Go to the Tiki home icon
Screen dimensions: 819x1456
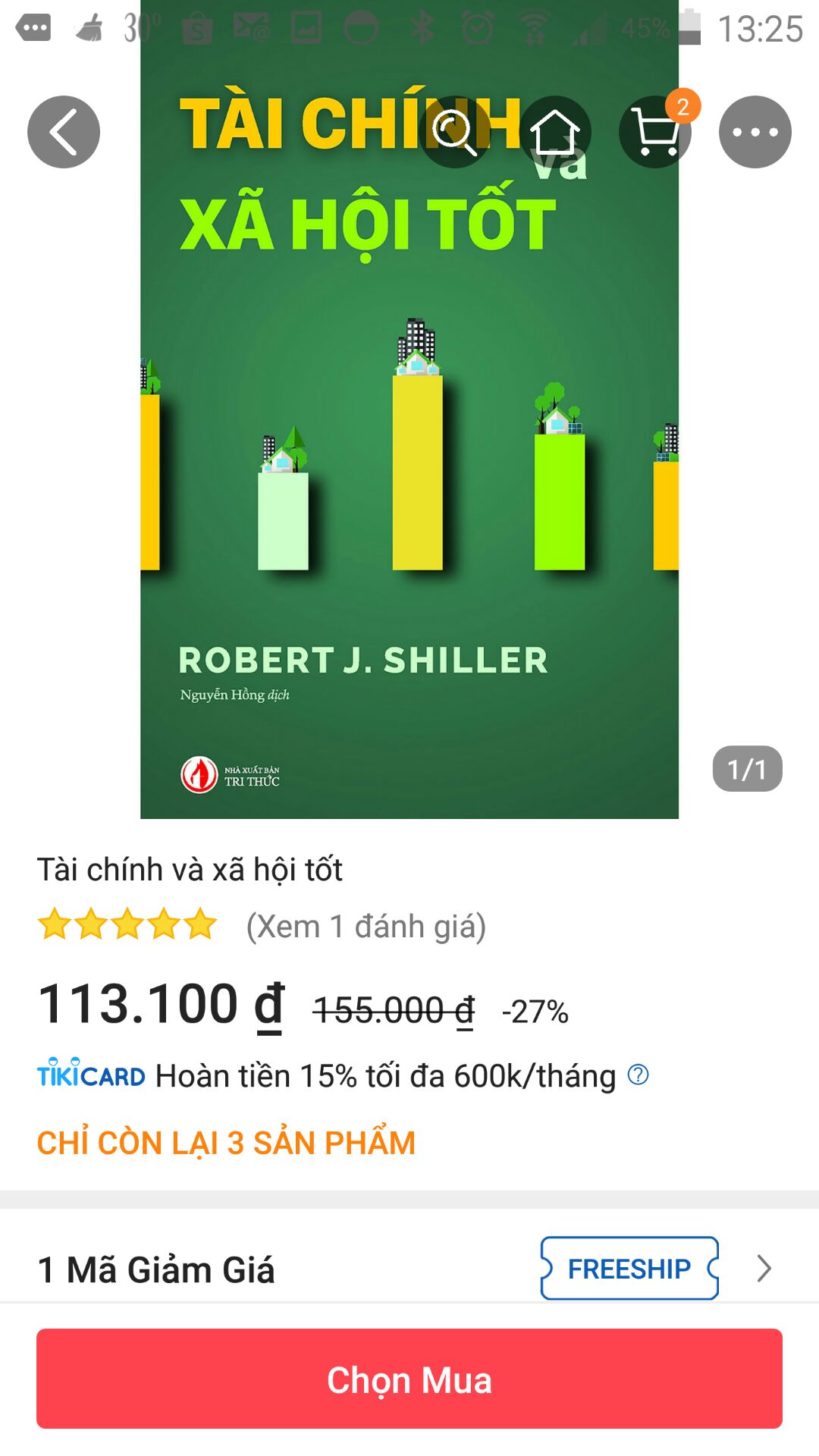[555, 132]
